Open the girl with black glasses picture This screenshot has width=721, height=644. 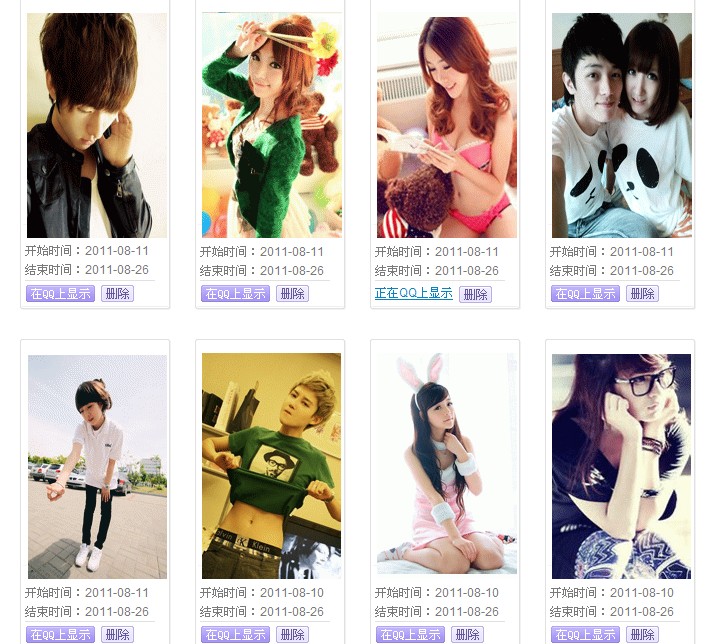click(x=622, y=465)
